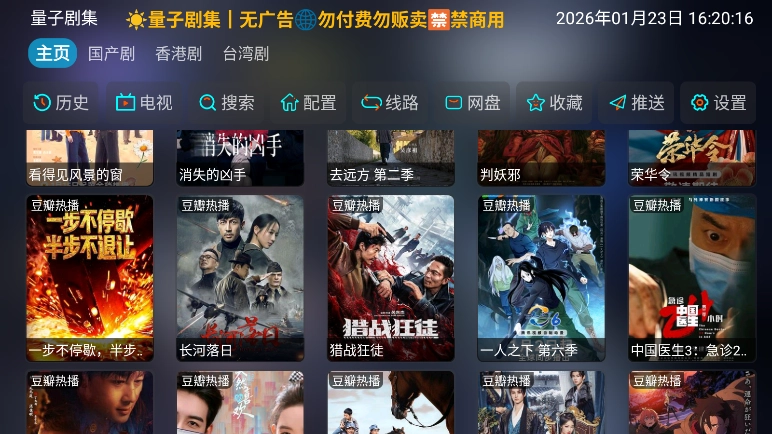Open the 电视 live TV section

click(x=144, y=102)
